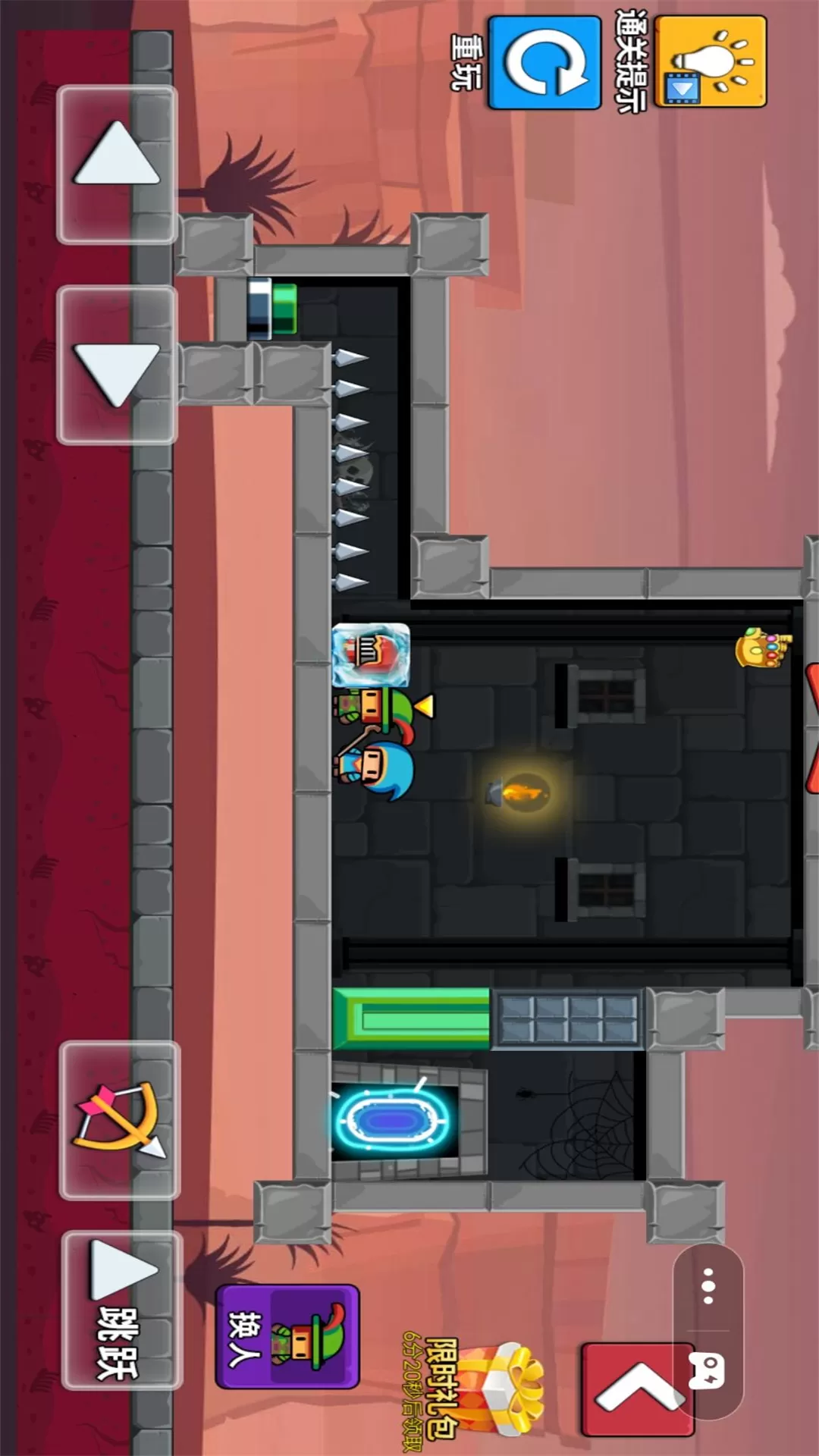
Task: Tap the upward-pointing move arrow
Action: click(x=117, y=164)
